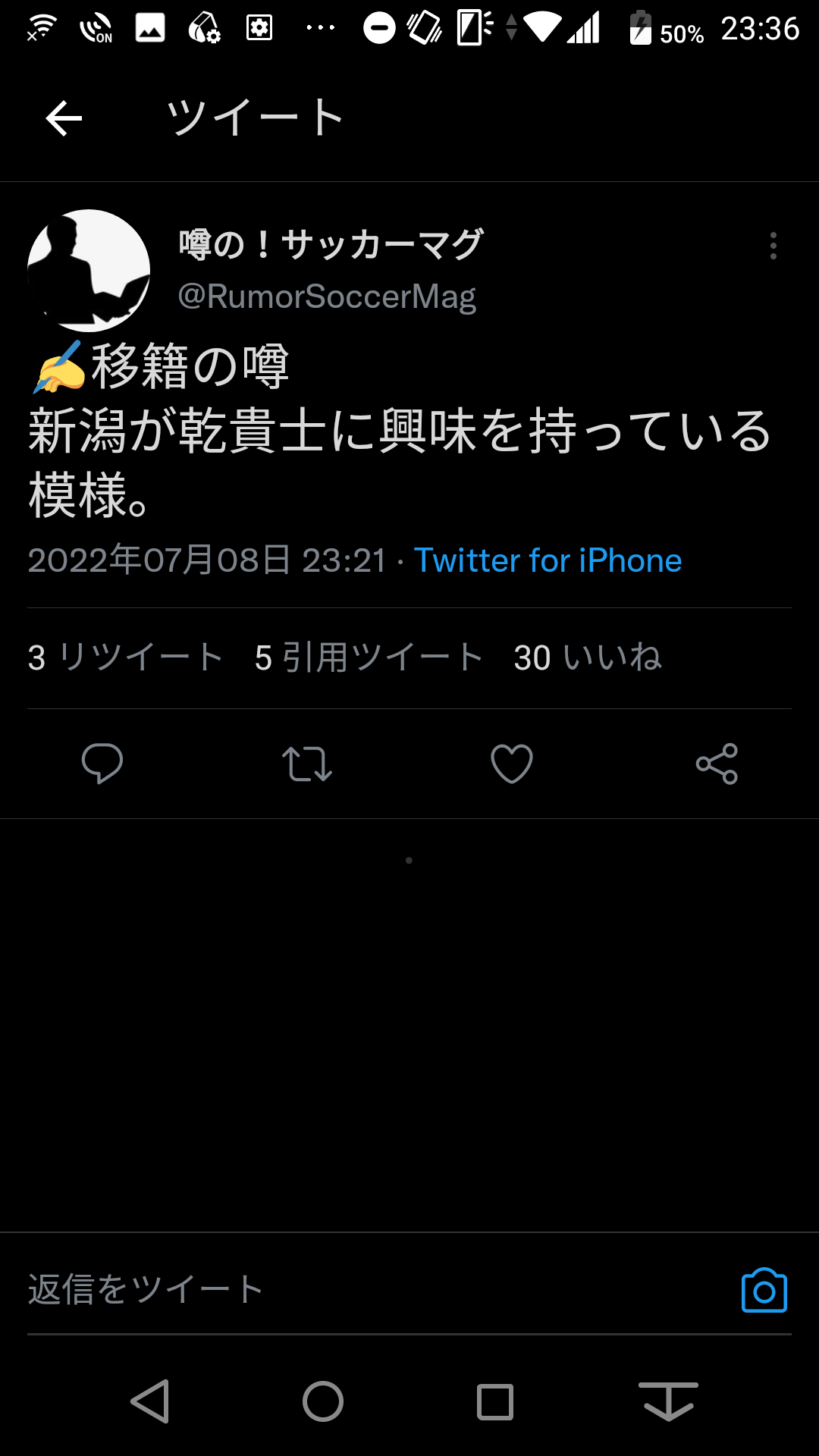Open the system recent apps button
Screen dimensions: 819x1456
point(494,1401)
